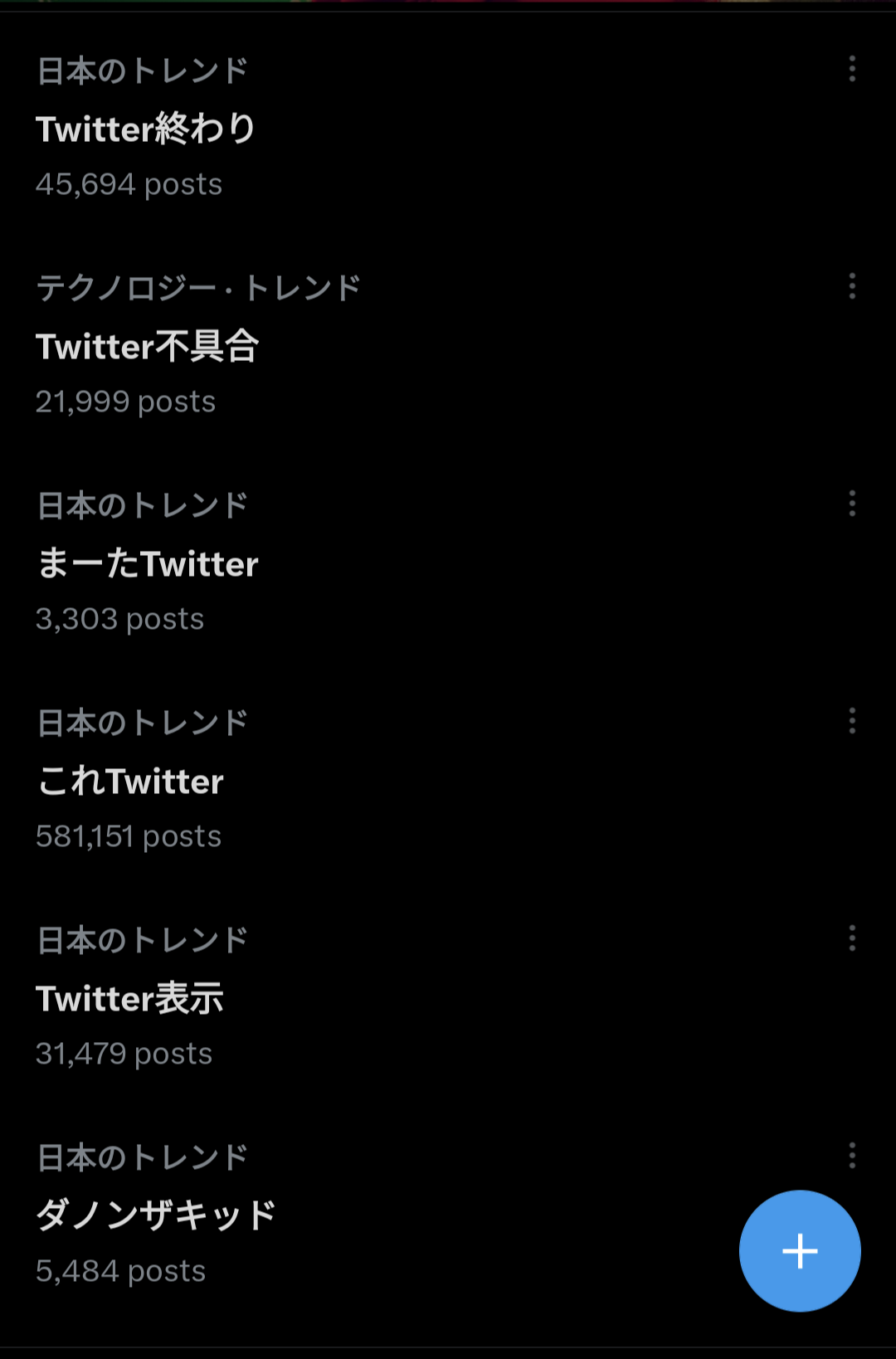Open more options for ダノンザキッド

click(852, 1156)
